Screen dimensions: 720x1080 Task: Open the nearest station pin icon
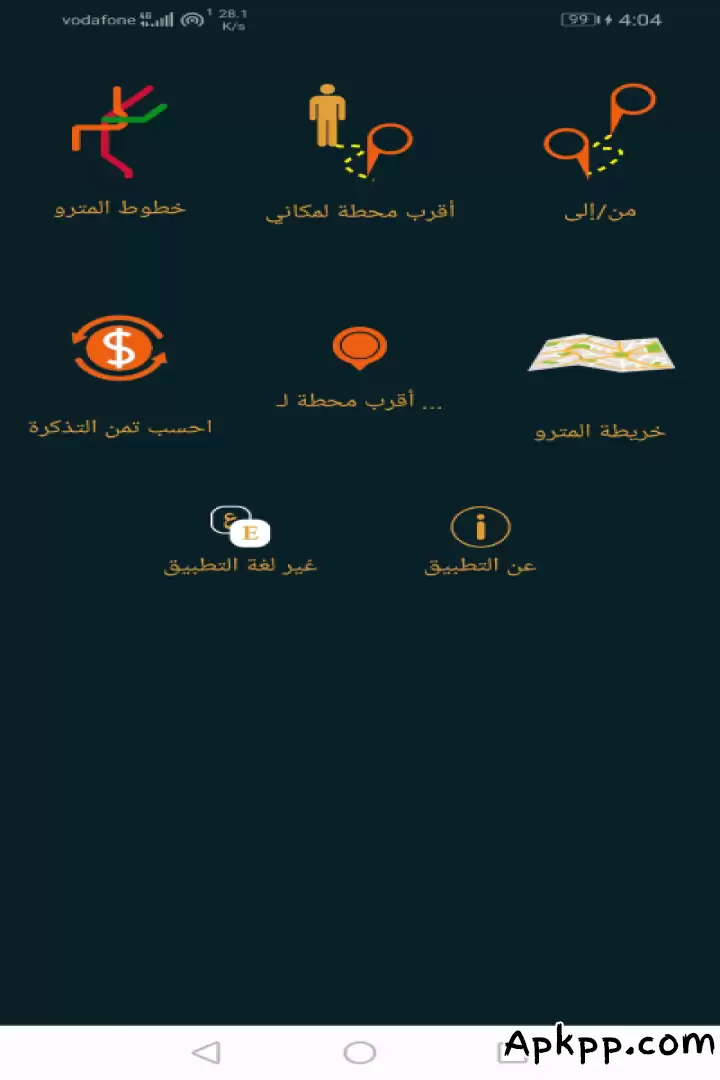362,345
